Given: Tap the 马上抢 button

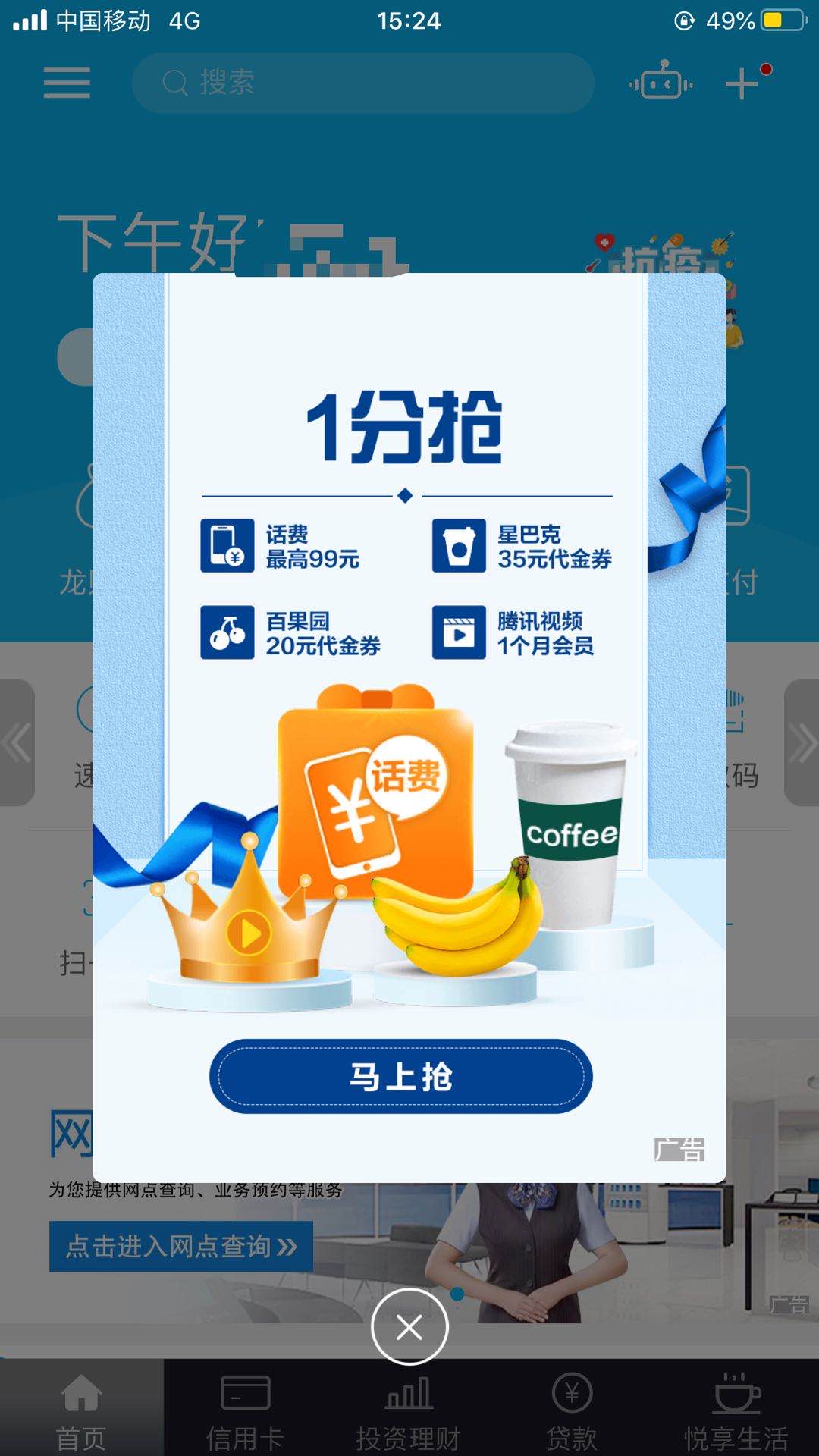Looking at the screenshot, I should [x=400, y=1076].
